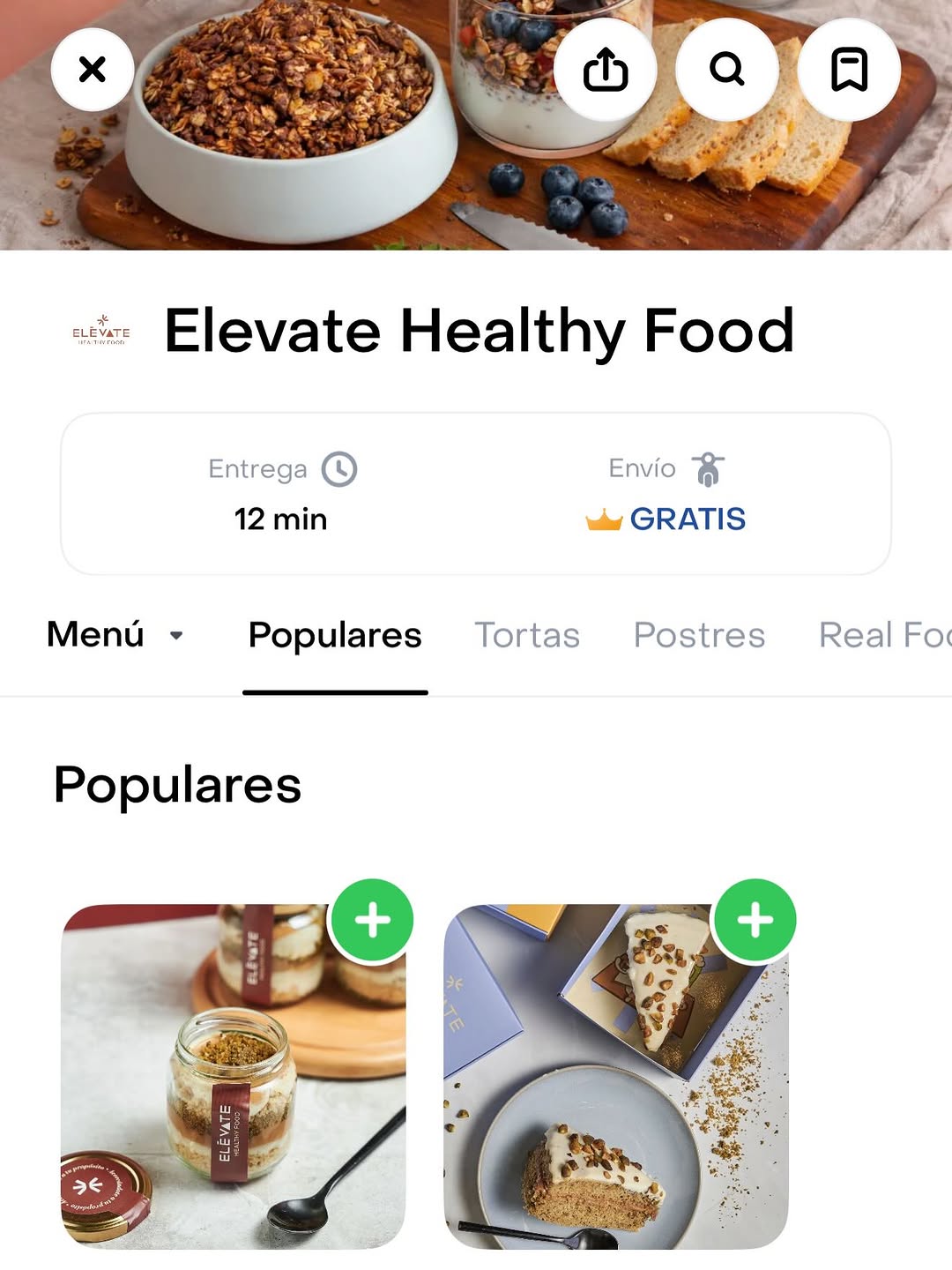This screenshot has width=952, height=1270.
Task: Search within the restaurant menu
Action: [727, 70]
